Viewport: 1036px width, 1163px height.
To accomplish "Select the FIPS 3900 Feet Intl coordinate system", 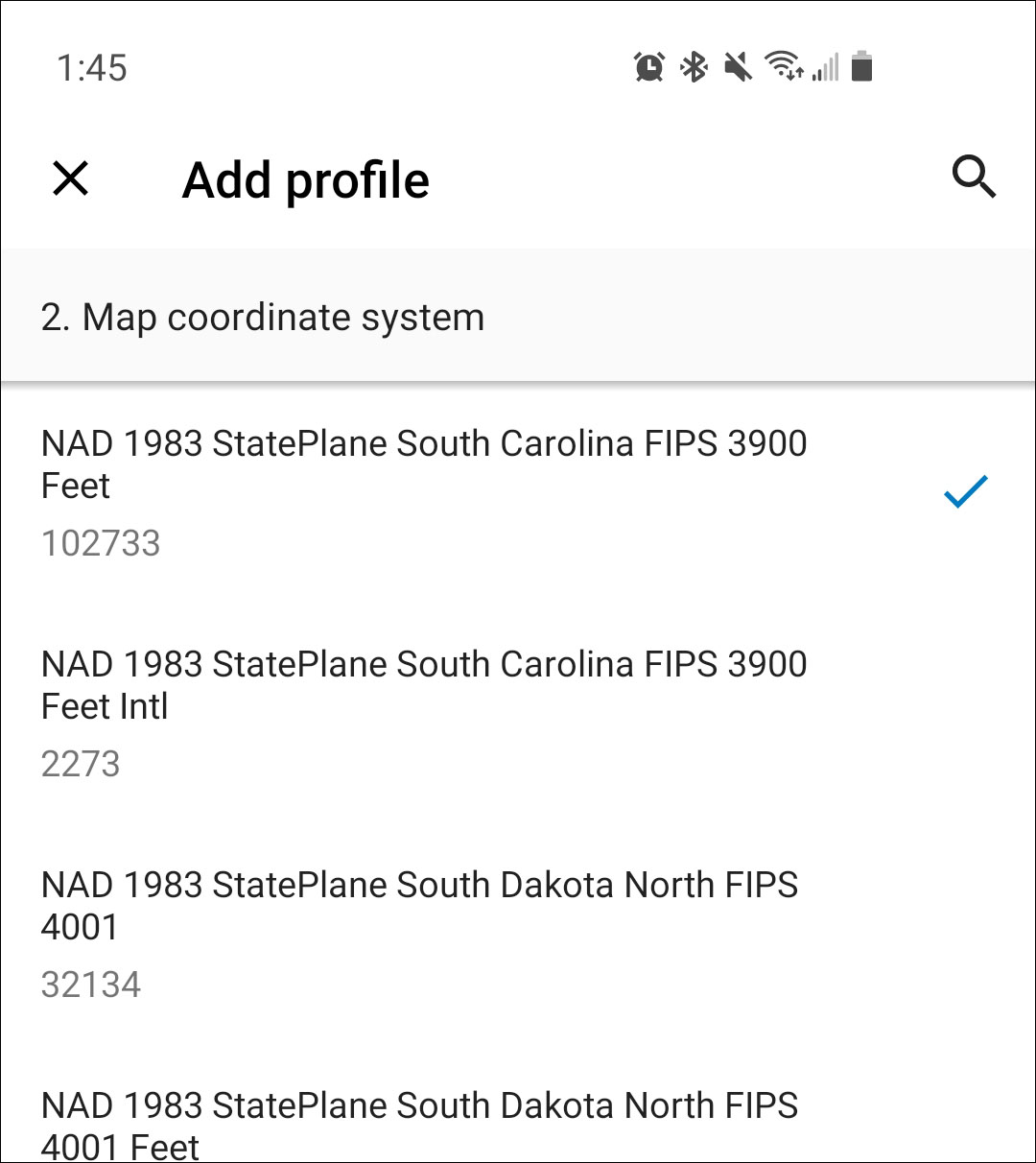I will (x=424, y=684).
